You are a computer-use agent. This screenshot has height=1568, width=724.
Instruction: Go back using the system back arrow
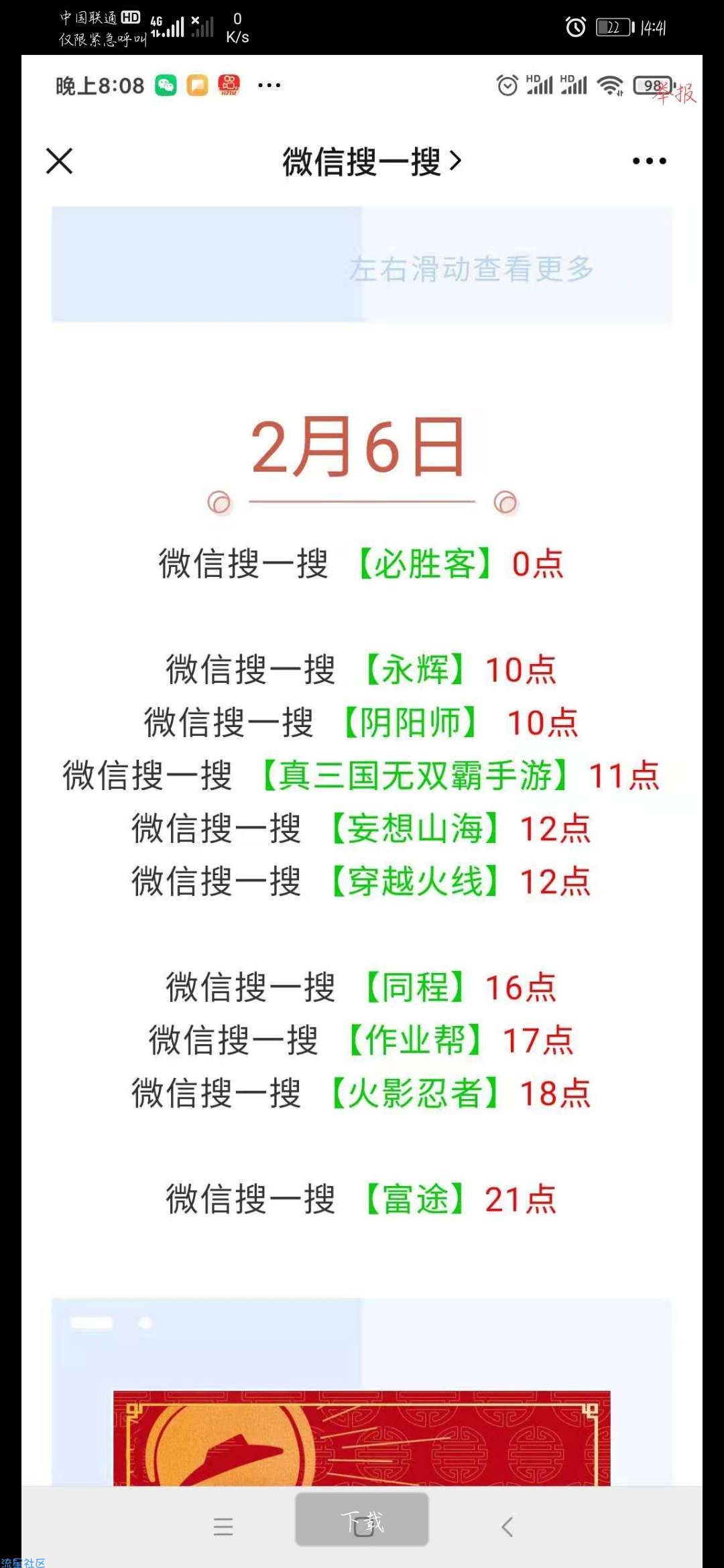(507, 1527)
